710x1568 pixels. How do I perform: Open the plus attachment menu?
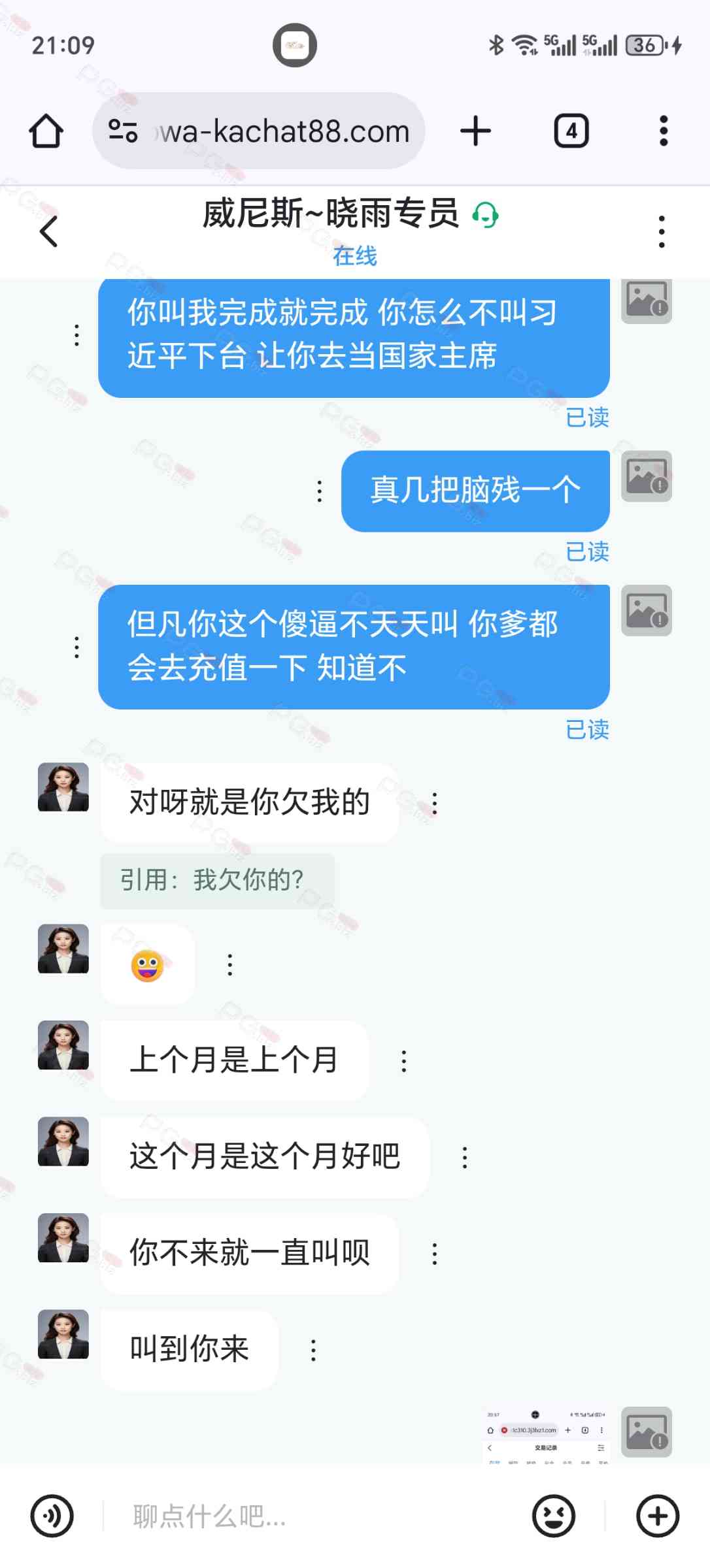[x=658, y=1516]
